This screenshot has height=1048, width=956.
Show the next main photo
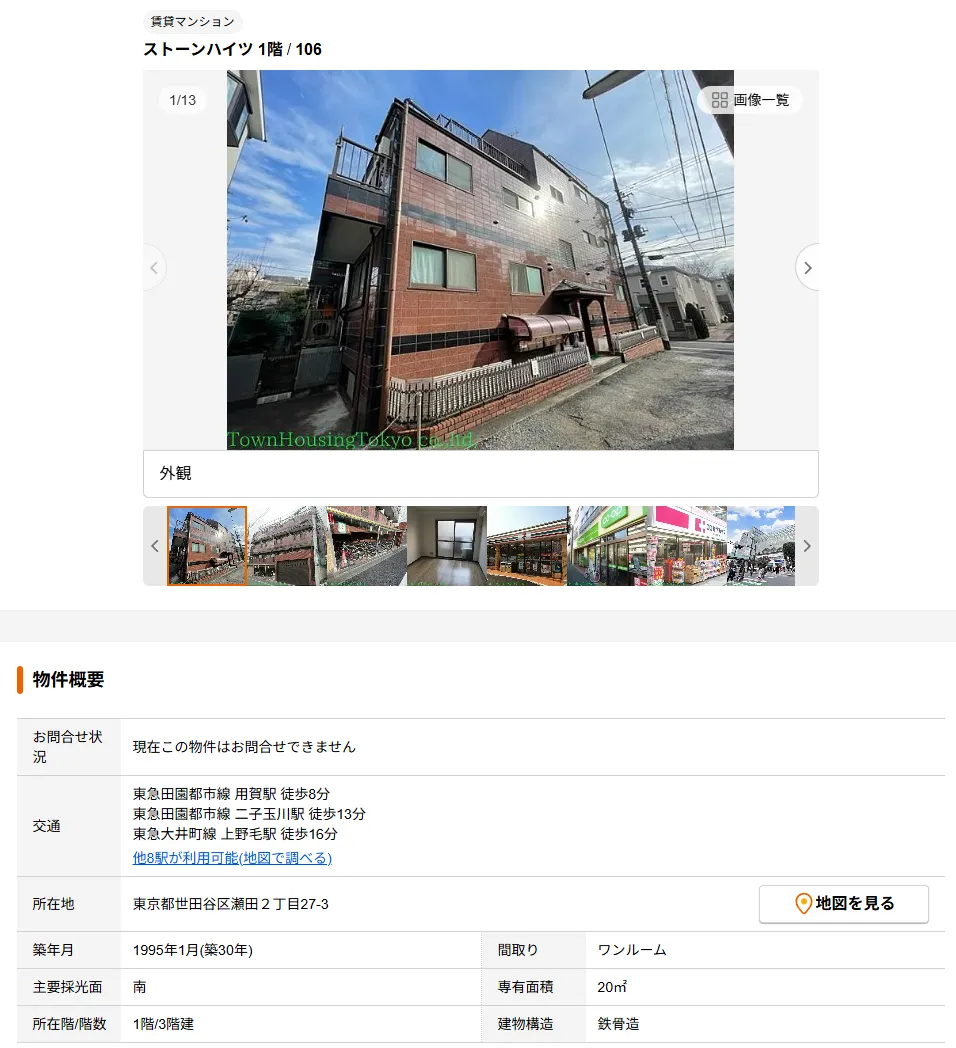pos(807,267)
